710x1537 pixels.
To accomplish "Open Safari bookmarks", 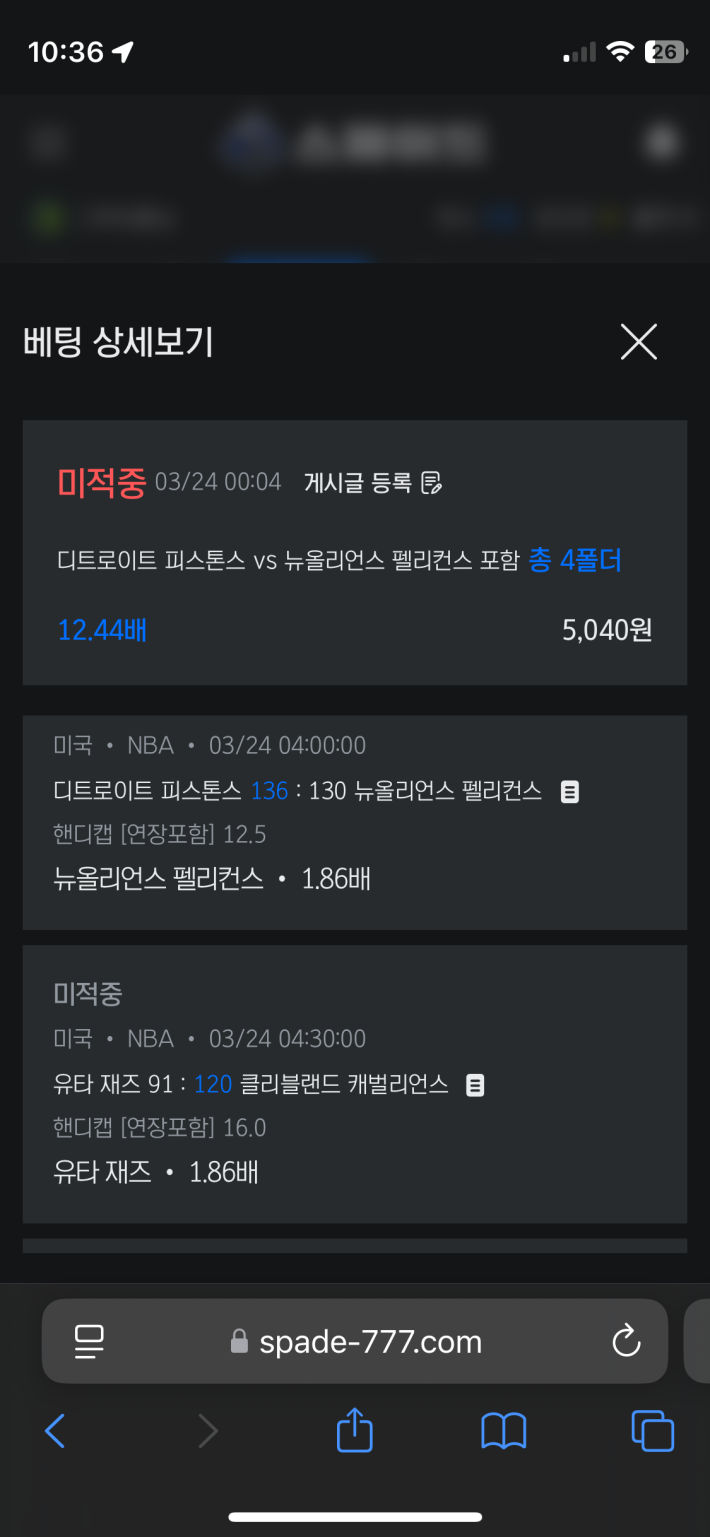I will [x=503, y=1431].
